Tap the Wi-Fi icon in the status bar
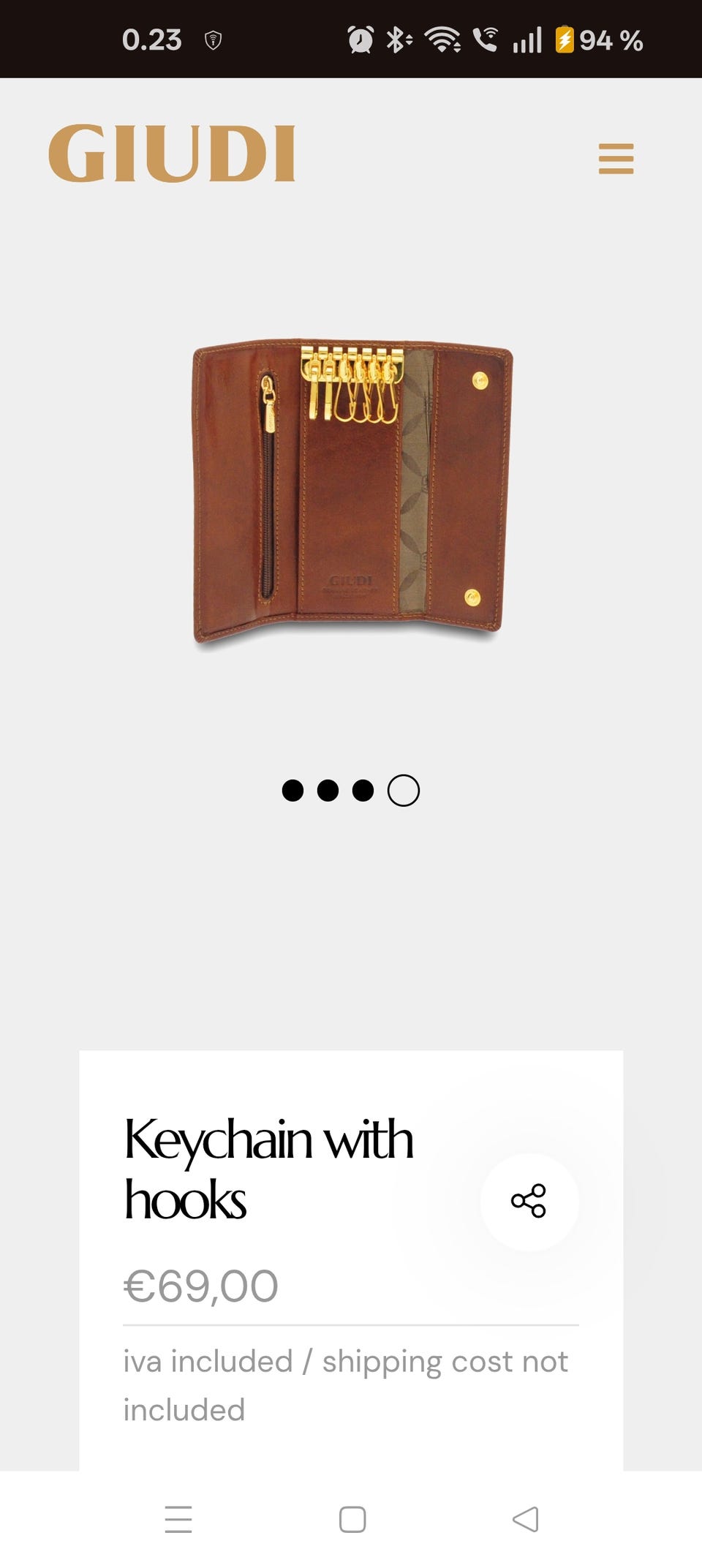The width and height of the screenshot is (702, 1568). tap(444, 41)
